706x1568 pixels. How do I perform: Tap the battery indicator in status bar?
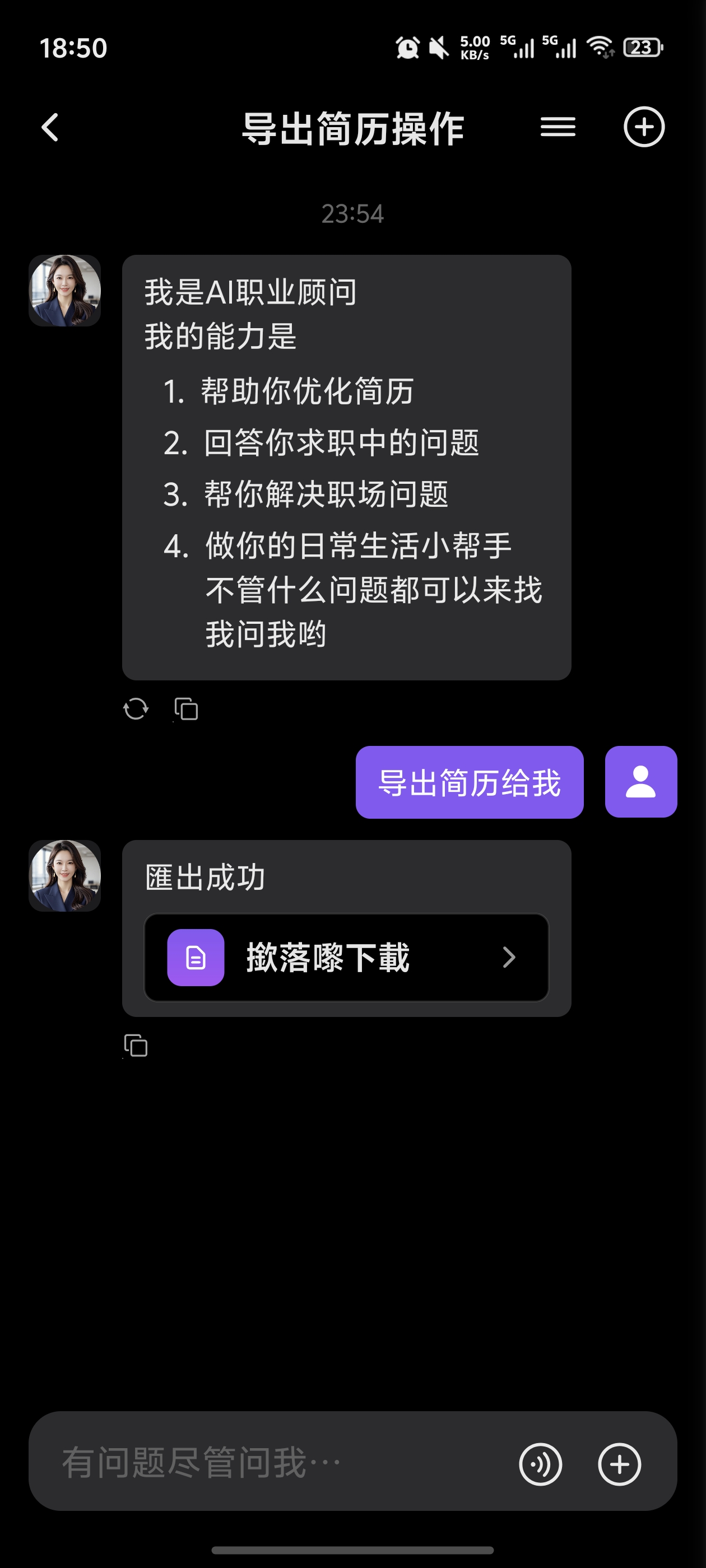tap(643, 48)
